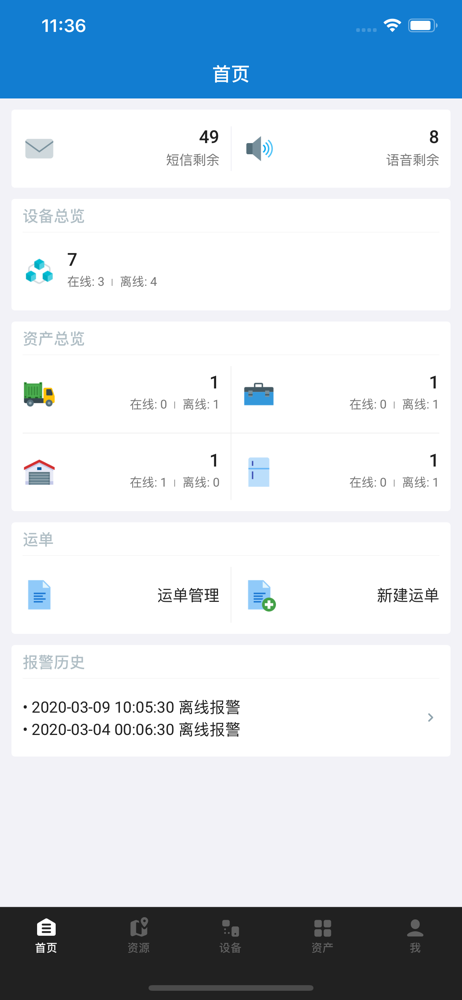This screenshot has width=462, height=1000.
Task: Create a new waybill via 新建运单
Action: pyautogui.click(x=341, y=595)
